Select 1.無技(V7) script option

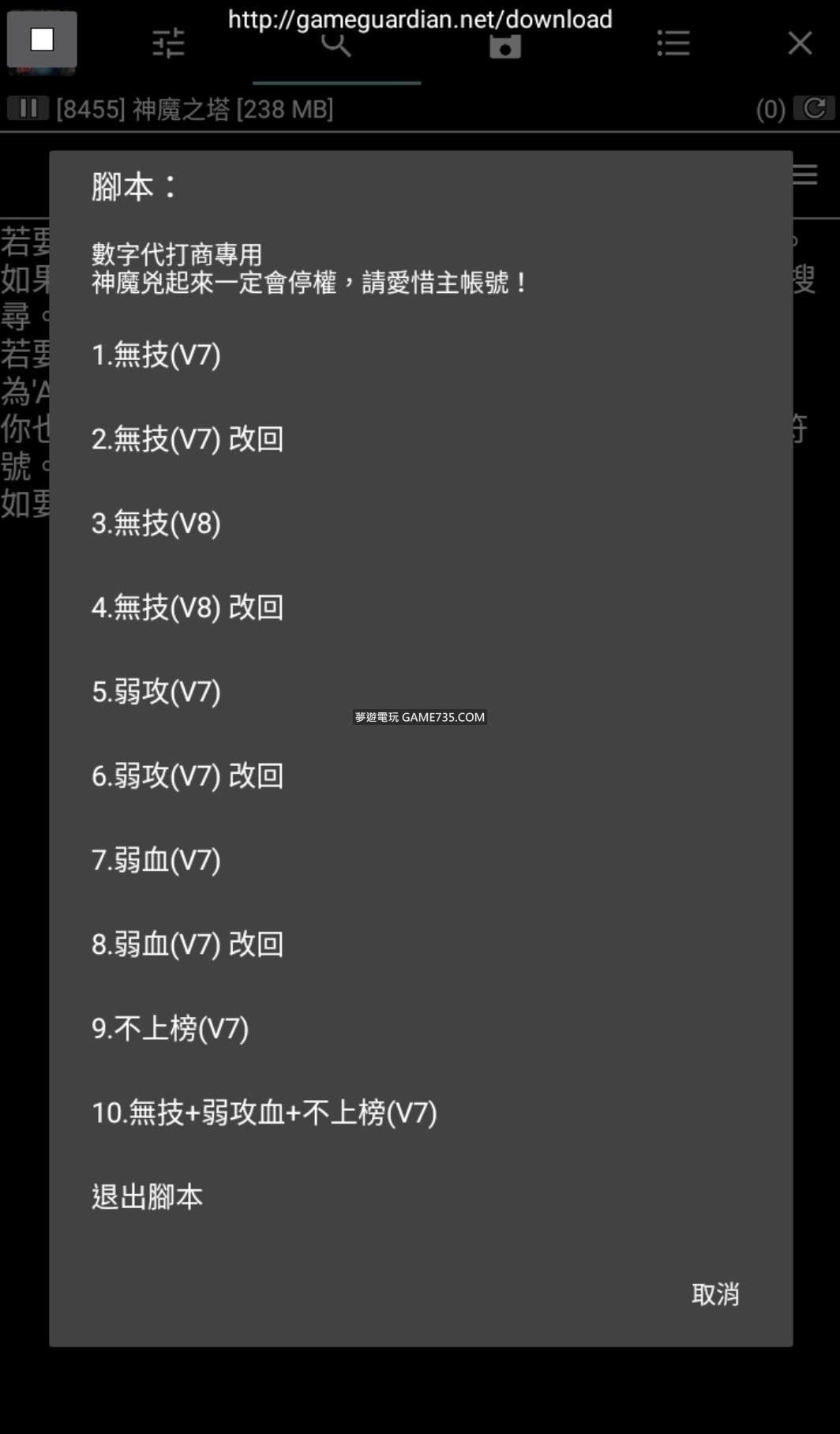coord(156,355)
